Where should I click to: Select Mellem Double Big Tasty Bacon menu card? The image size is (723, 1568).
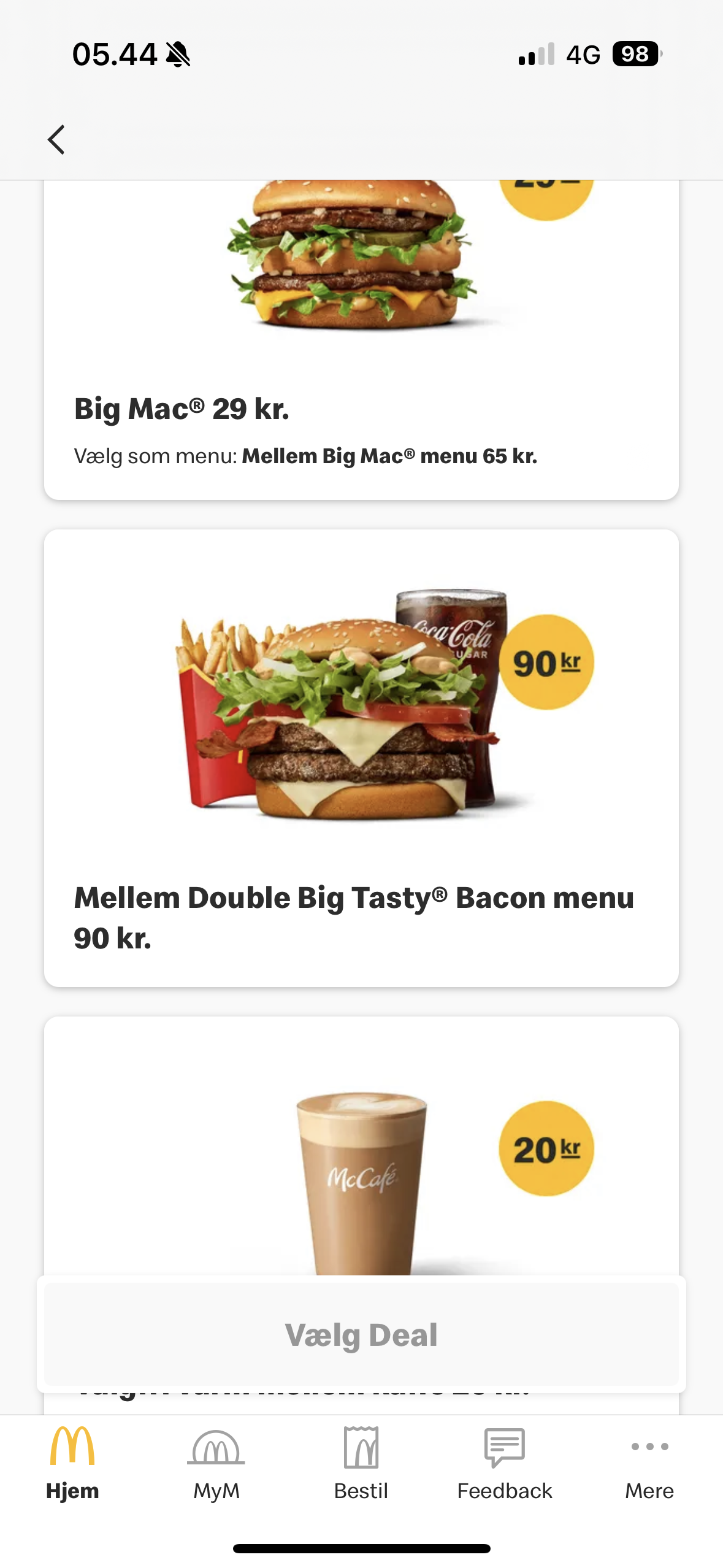coord(361,758)
